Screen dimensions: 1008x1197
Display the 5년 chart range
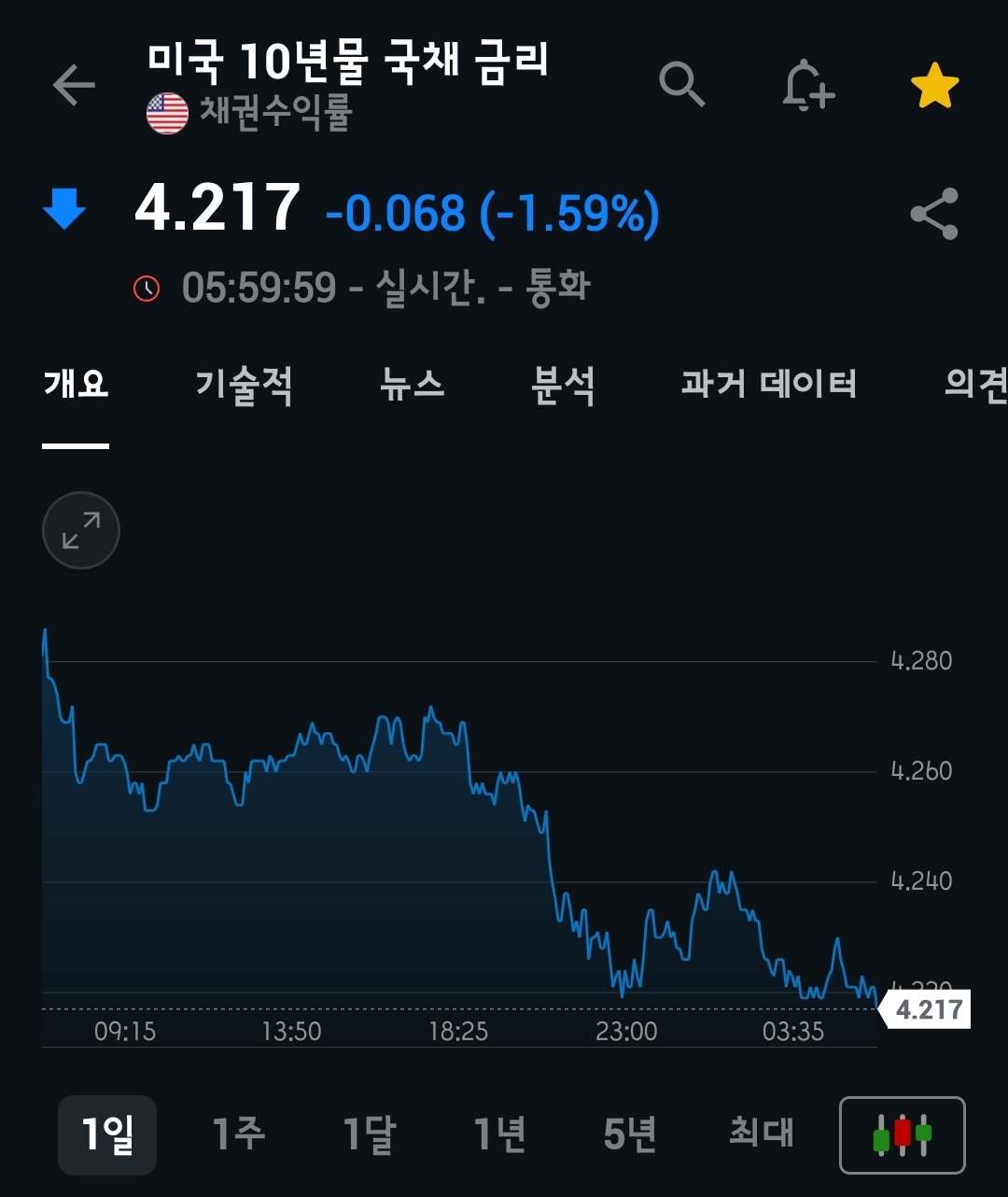(630, 1134)
